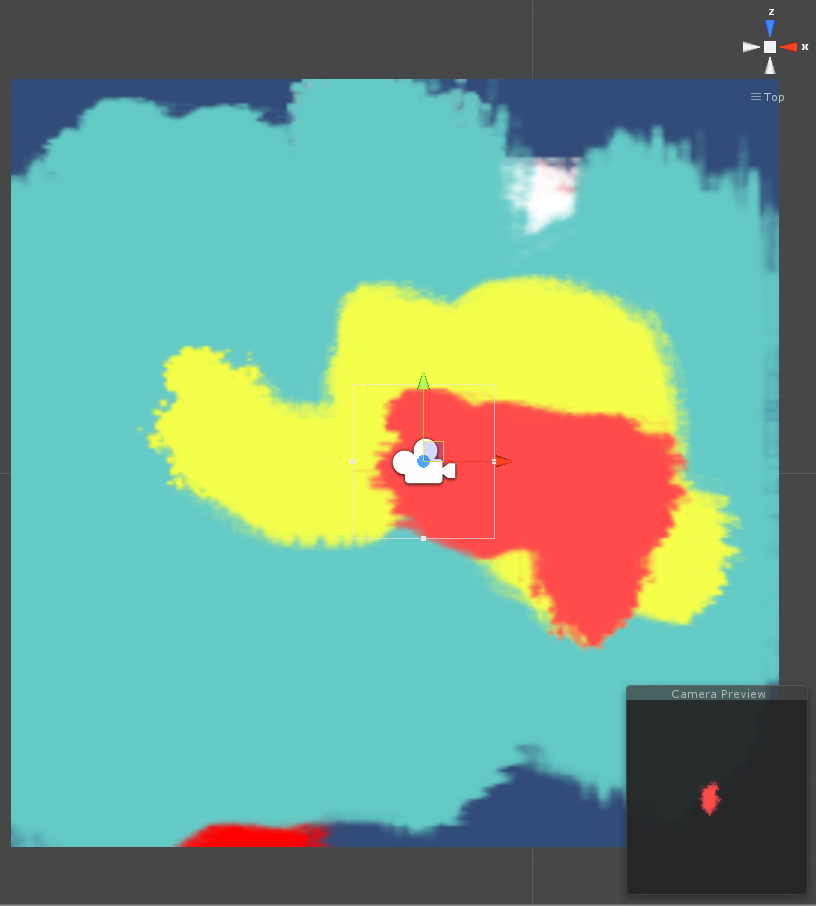
Task: Click the Camera Preview panel header
Action: [x=717, y=693]
